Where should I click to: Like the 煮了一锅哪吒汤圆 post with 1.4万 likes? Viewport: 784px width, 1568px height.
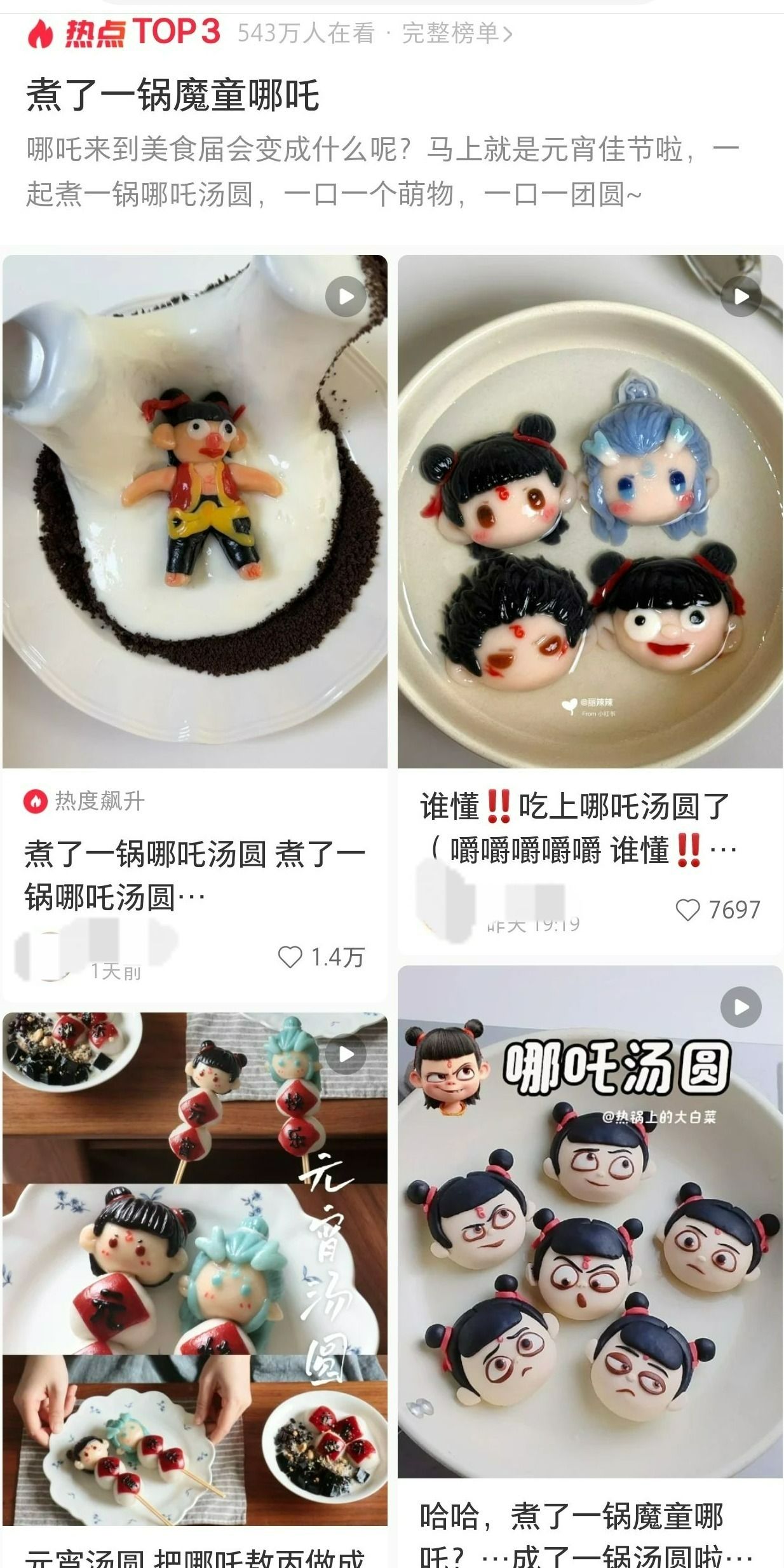click(290, 957)
